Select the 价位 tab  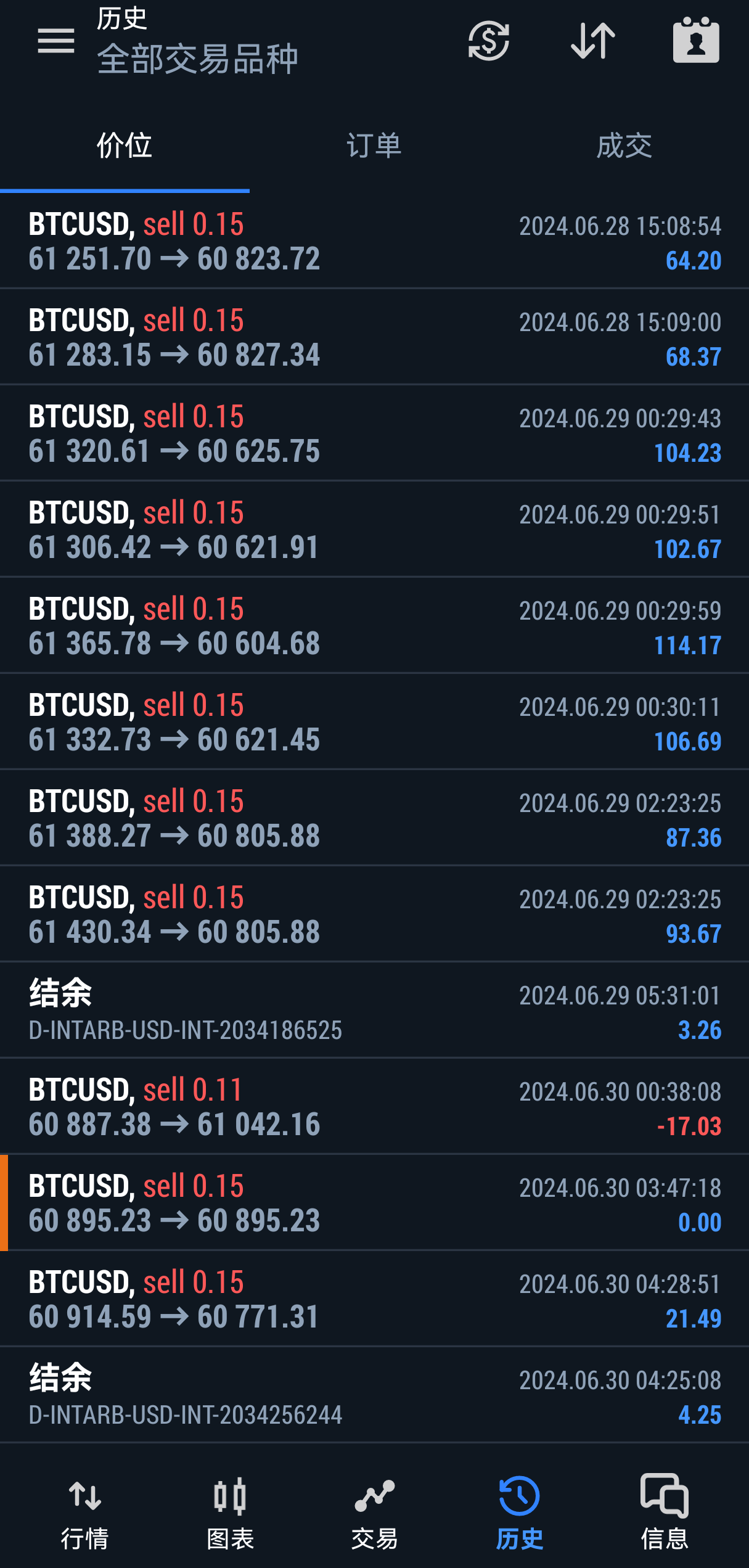[x=125, y=146]
